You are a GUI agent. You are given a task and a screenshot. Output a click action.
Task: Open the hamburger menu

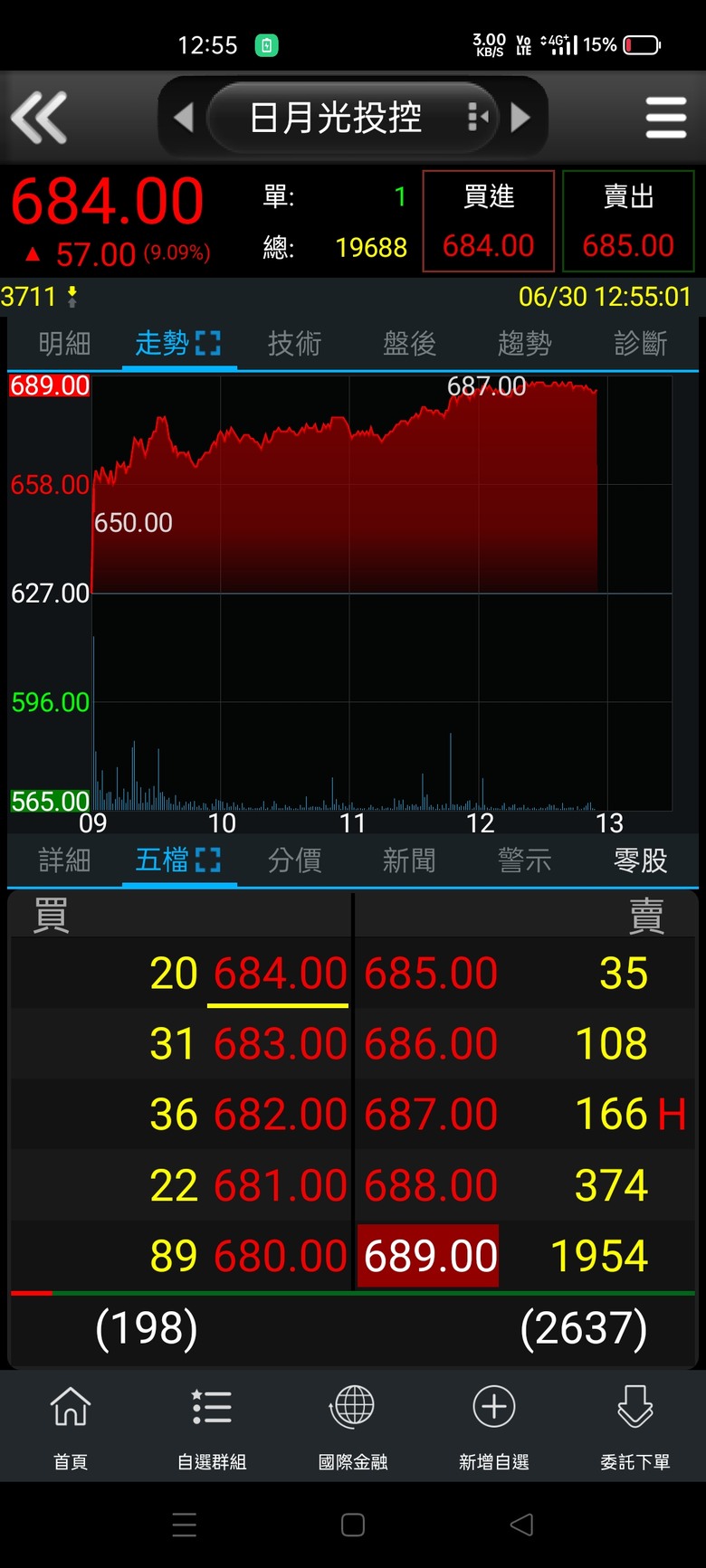(666, 118)
